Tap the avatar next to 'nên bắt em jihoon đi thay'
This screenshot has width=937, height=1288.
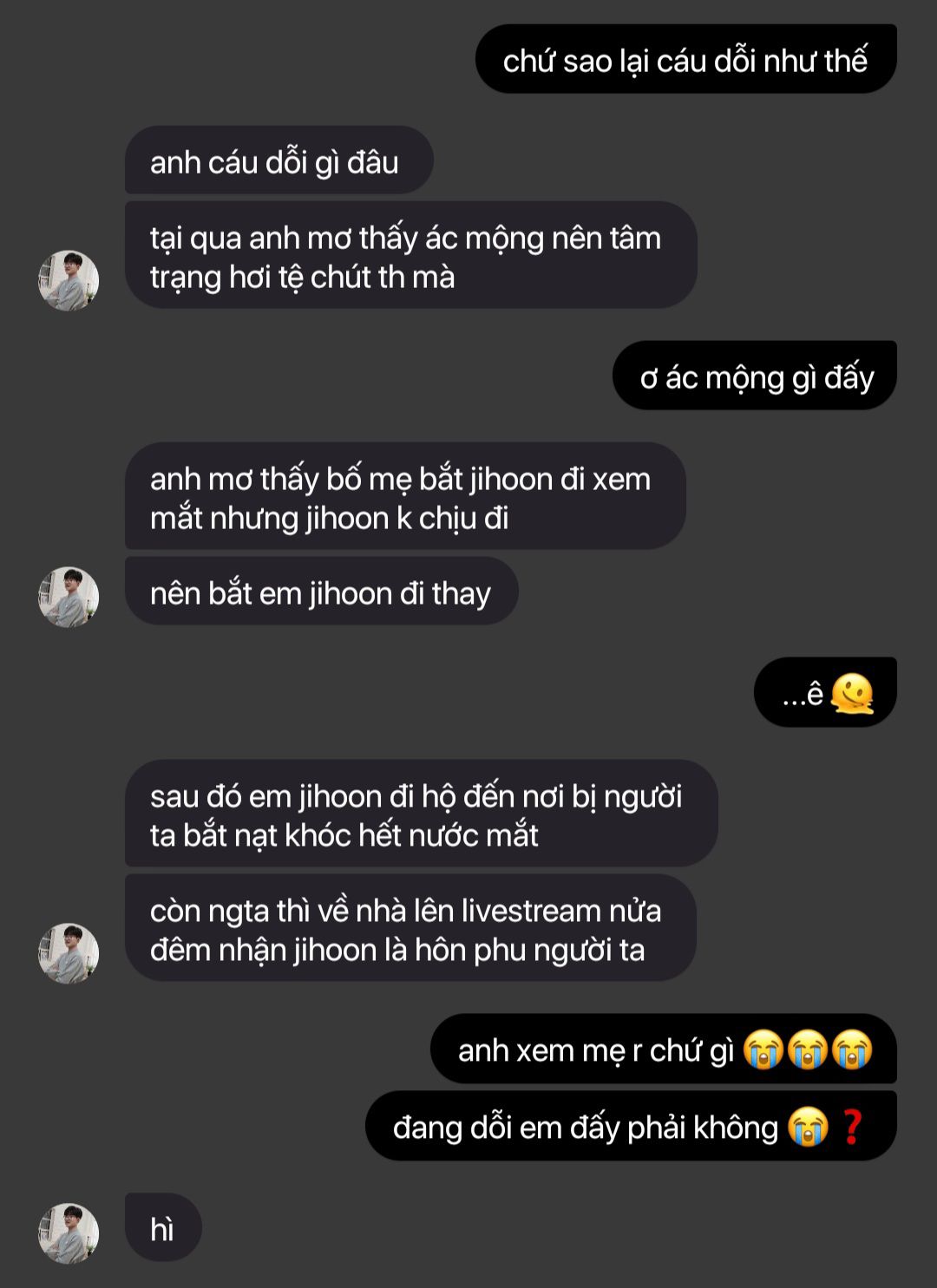click(x=69, y=597)
